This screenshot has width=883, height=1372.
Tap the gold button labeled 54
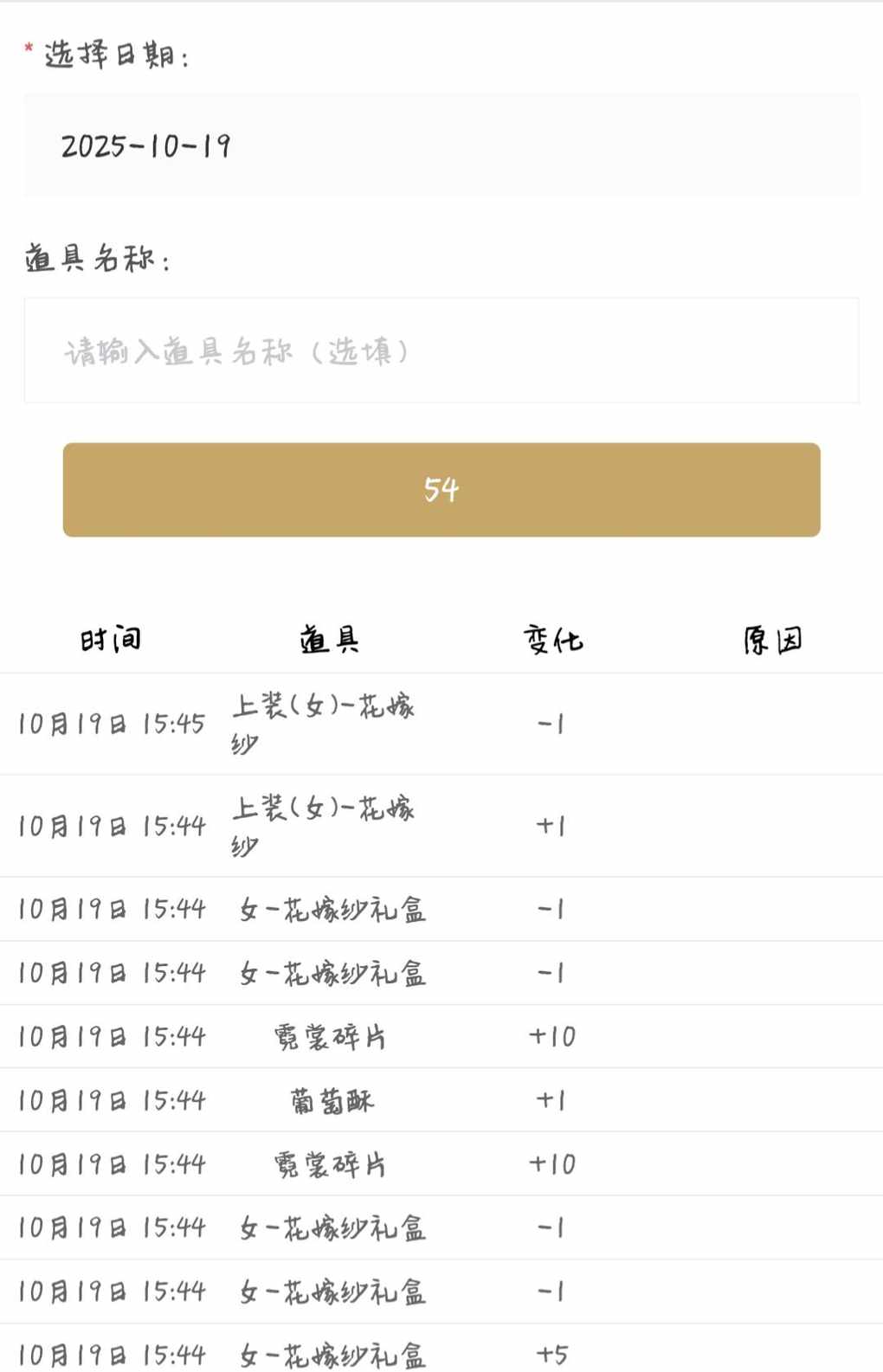pos(441,490)
